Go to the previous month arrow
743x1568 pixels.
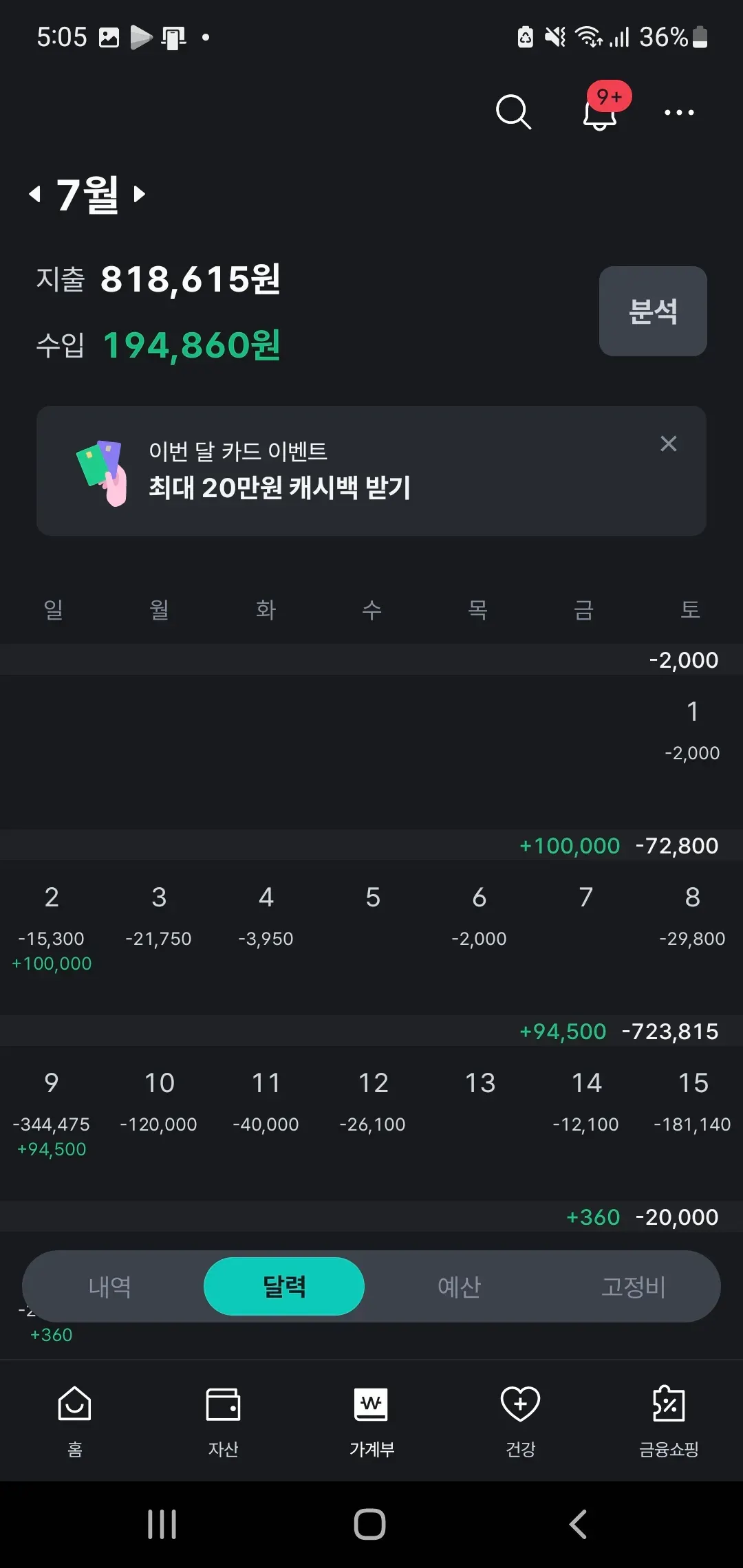(35, 195)
